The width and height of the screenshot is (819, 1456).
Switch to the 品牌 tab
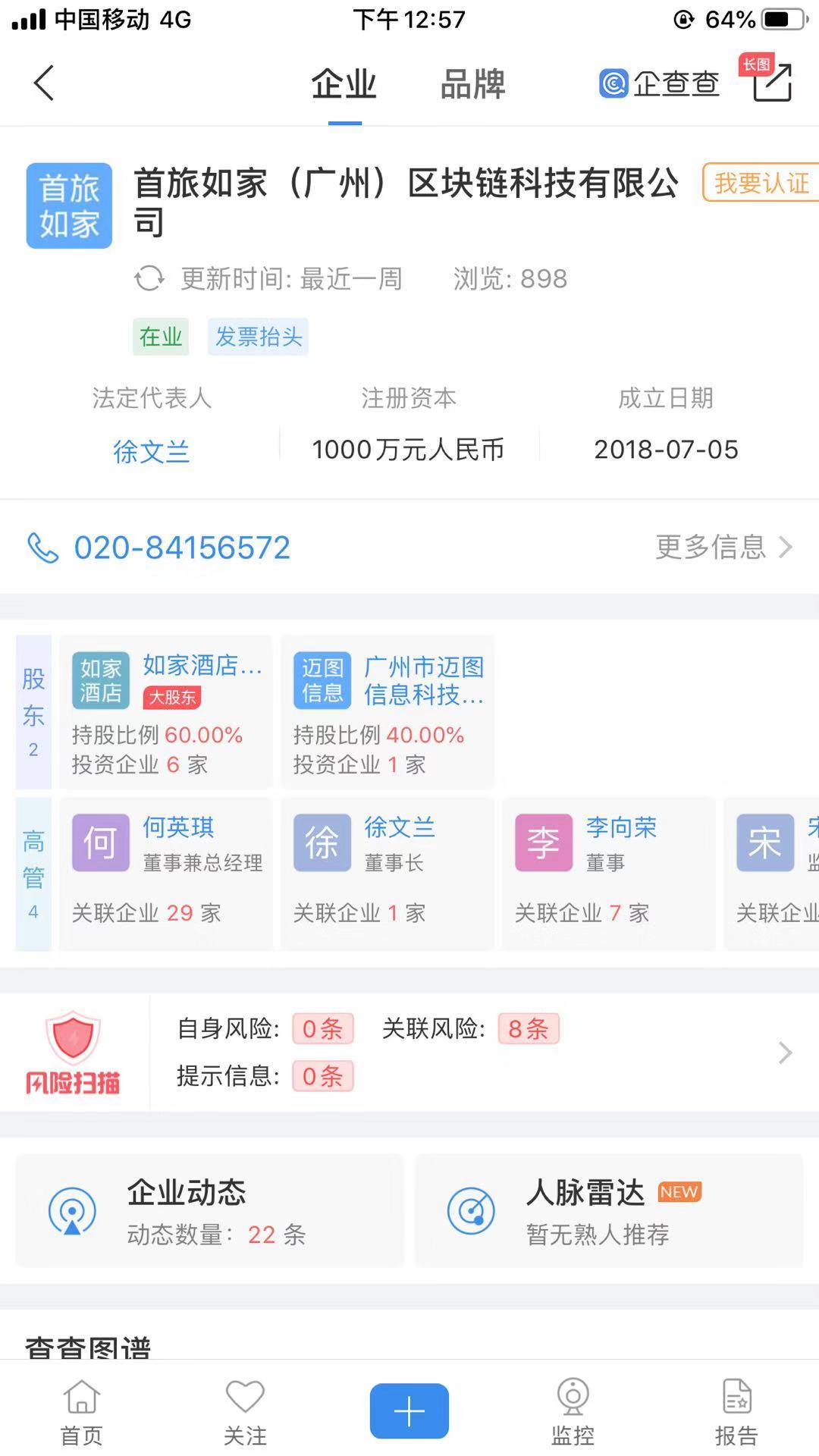pos(472,83)
